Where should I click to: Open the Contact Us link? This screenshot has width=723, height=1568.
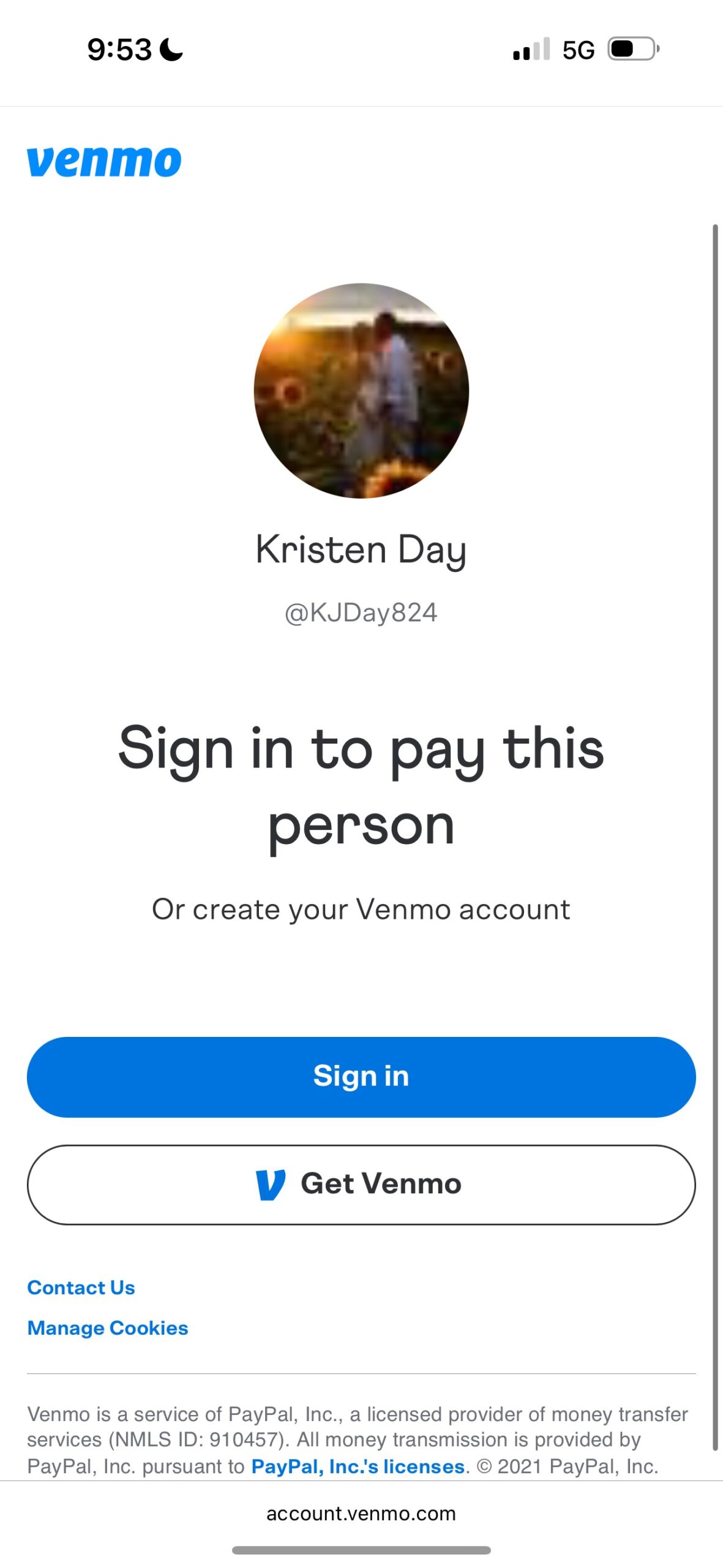pos(81,1287)
